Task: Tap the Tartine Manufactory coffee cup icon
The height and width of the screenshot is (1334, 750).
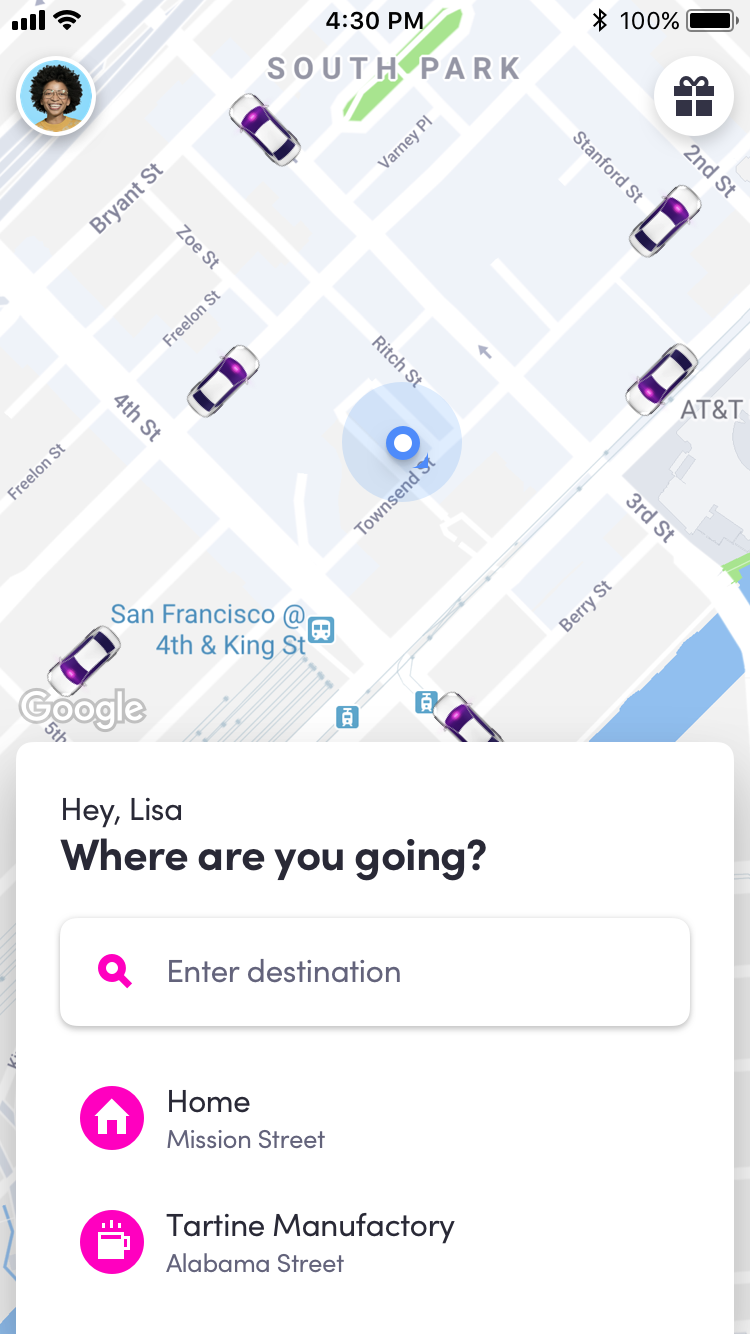Action: click(x=112, y=1241)
